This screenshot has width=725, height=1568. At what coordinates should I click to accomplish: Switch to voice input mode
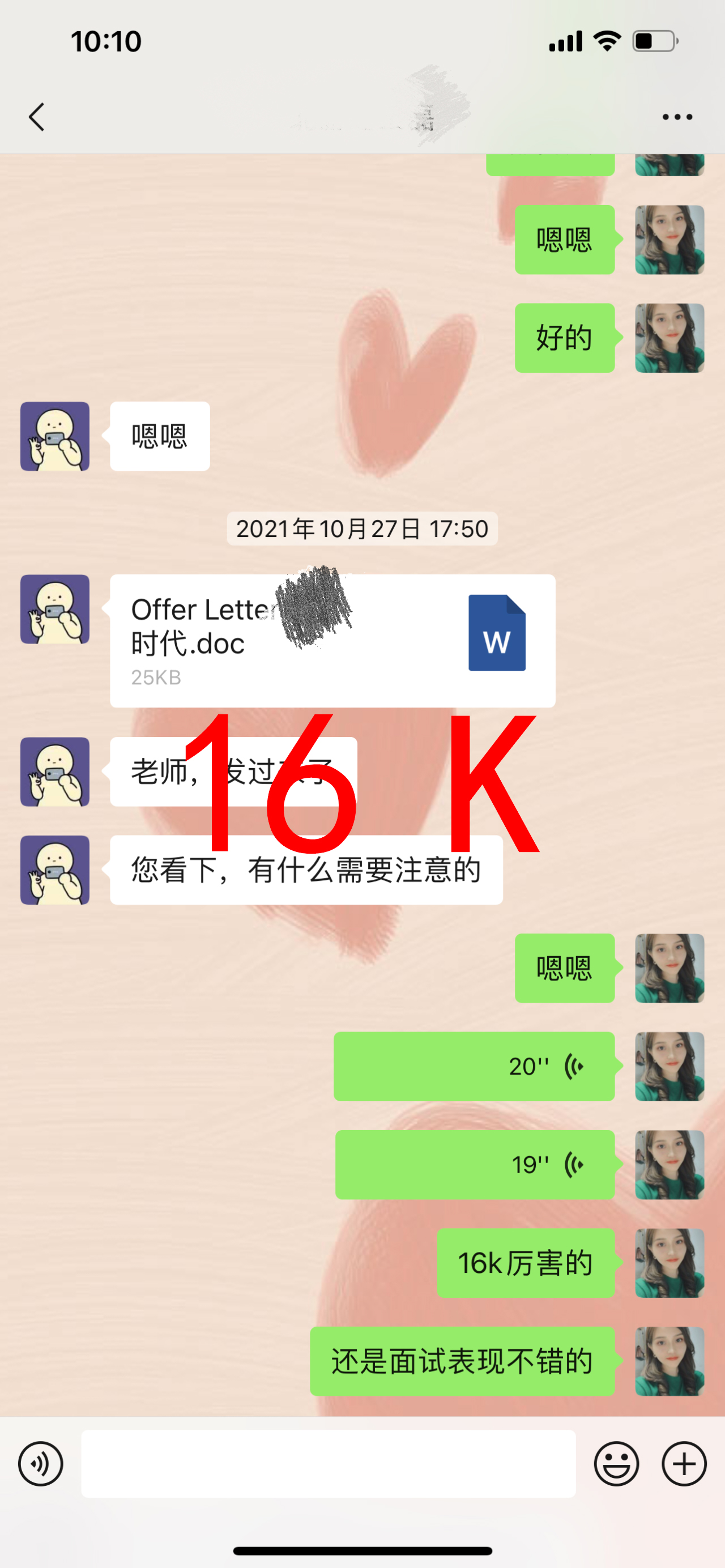tap(41, 1464)
